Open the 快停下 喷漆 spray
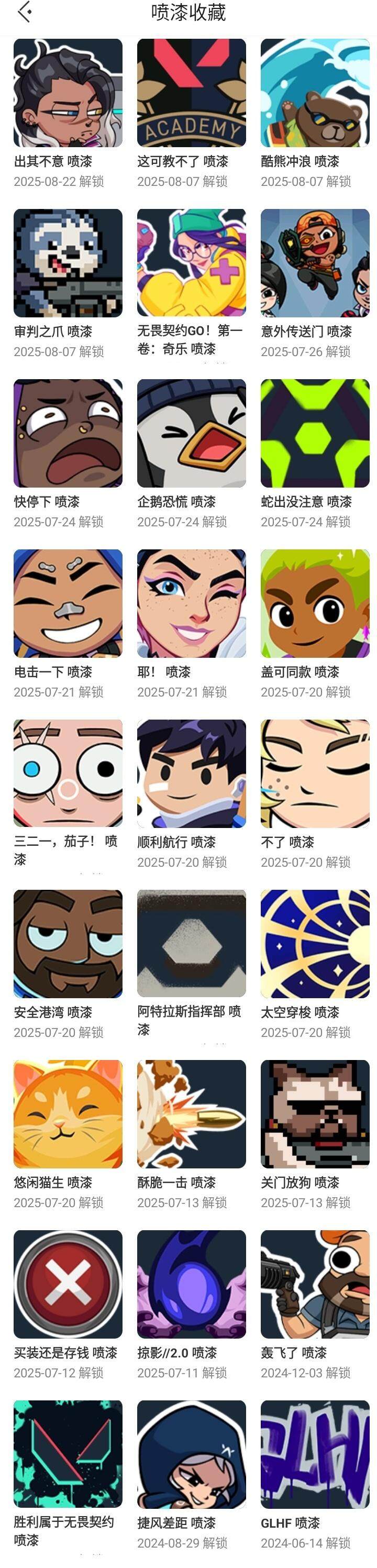Image resolution: width=377 pixels, height=1568 pixels. tap(68, 434)
